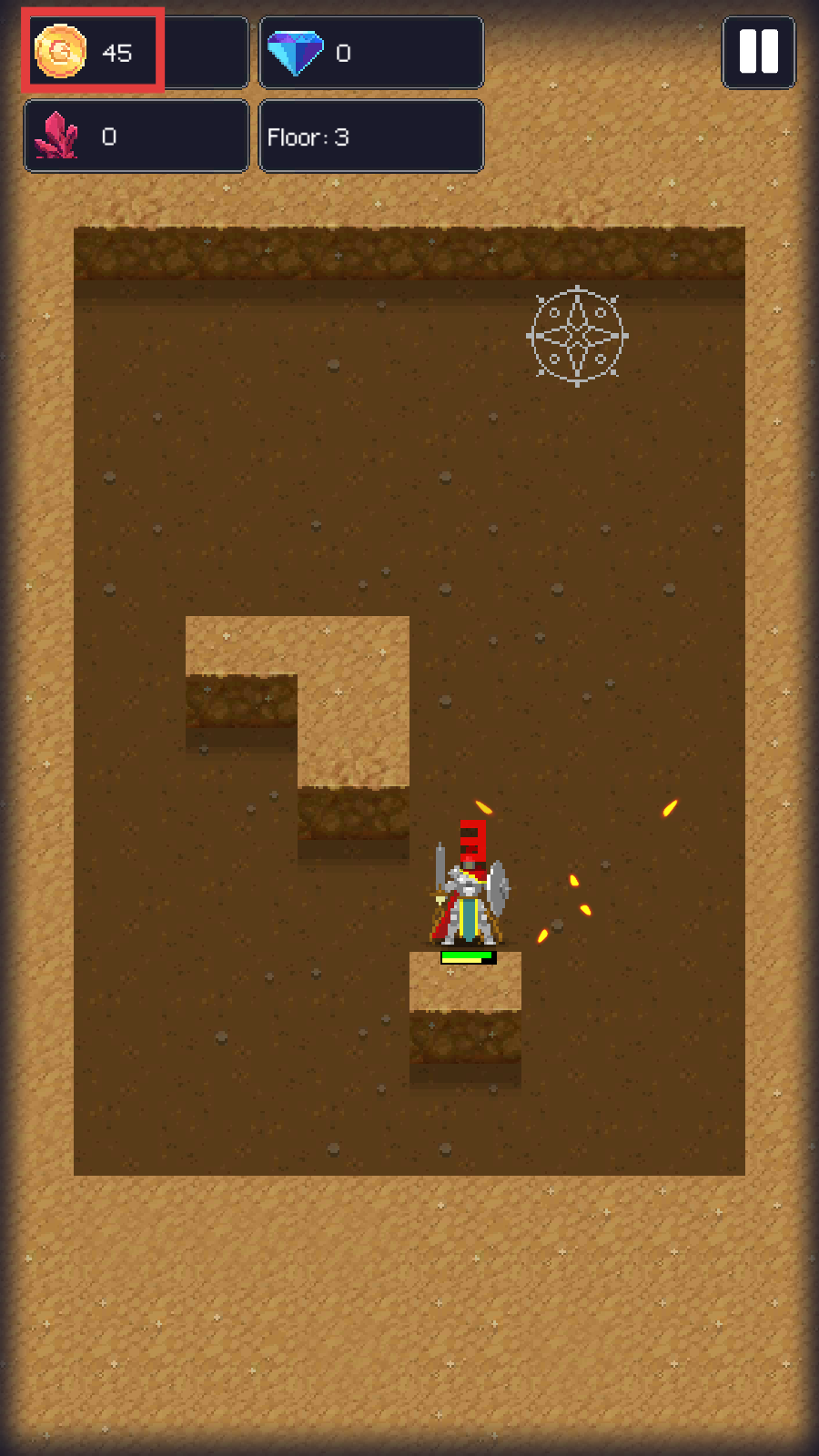Pause the game

(x=758, y=52)
